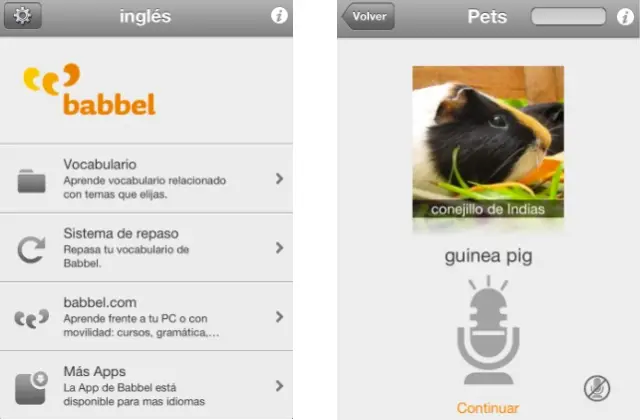Go back with the Volver button
The height and width of the screenshot is (420, 640).
(x=368, y=16)
